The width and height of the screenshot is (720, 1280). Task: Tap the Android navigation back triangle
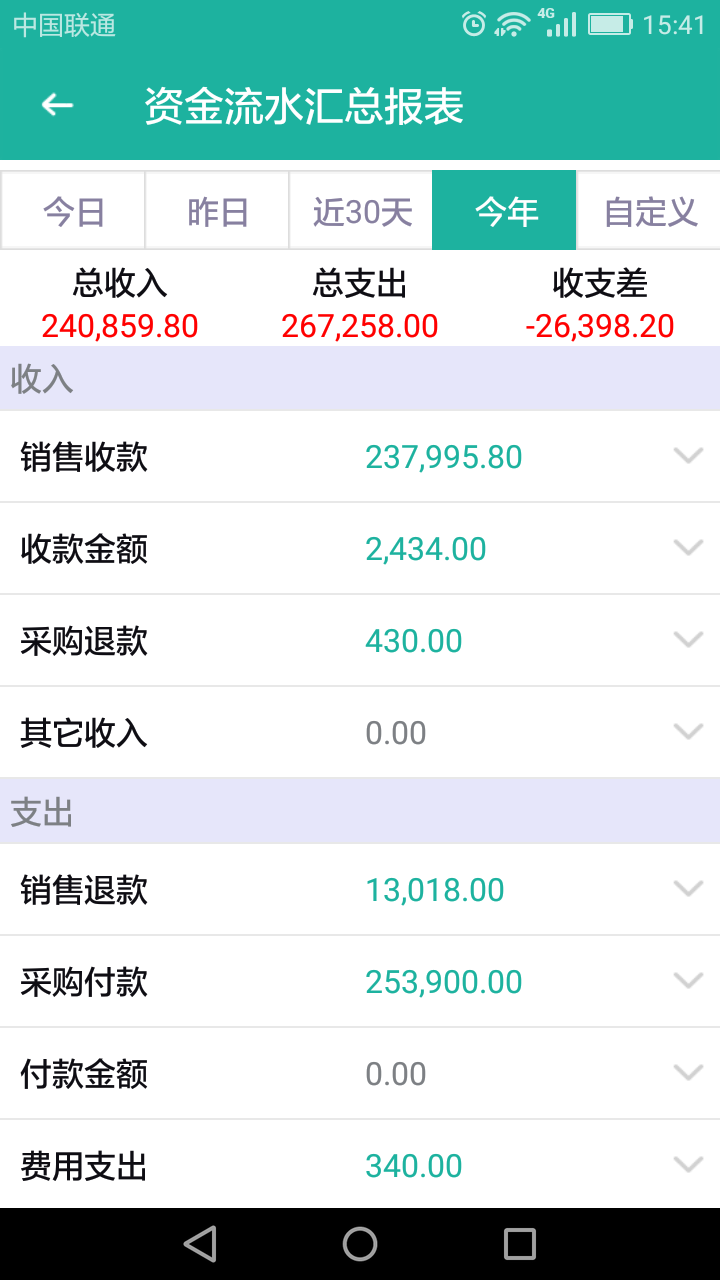[200, 1243]
